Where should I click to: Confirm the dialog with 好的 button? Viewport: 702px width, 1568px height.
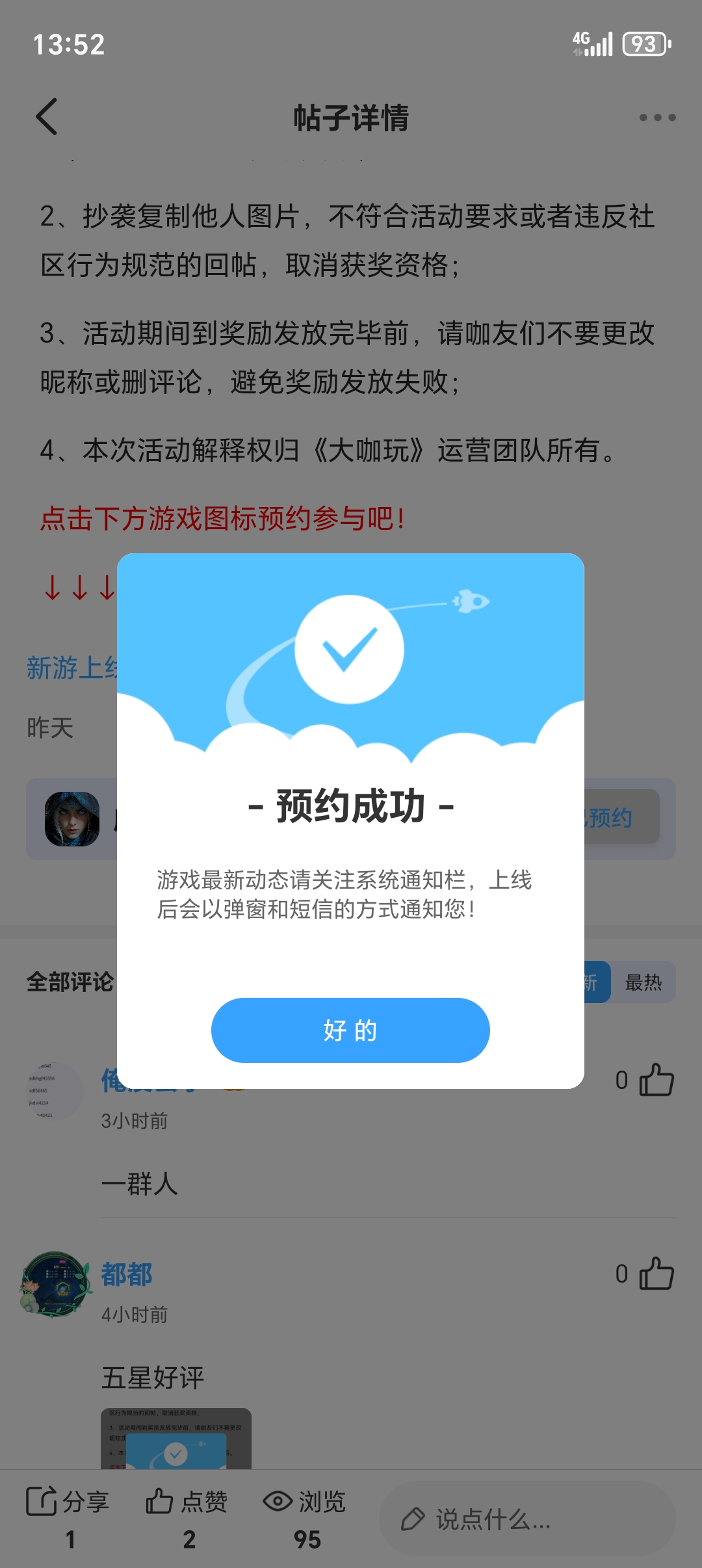tap(350, 1030)
